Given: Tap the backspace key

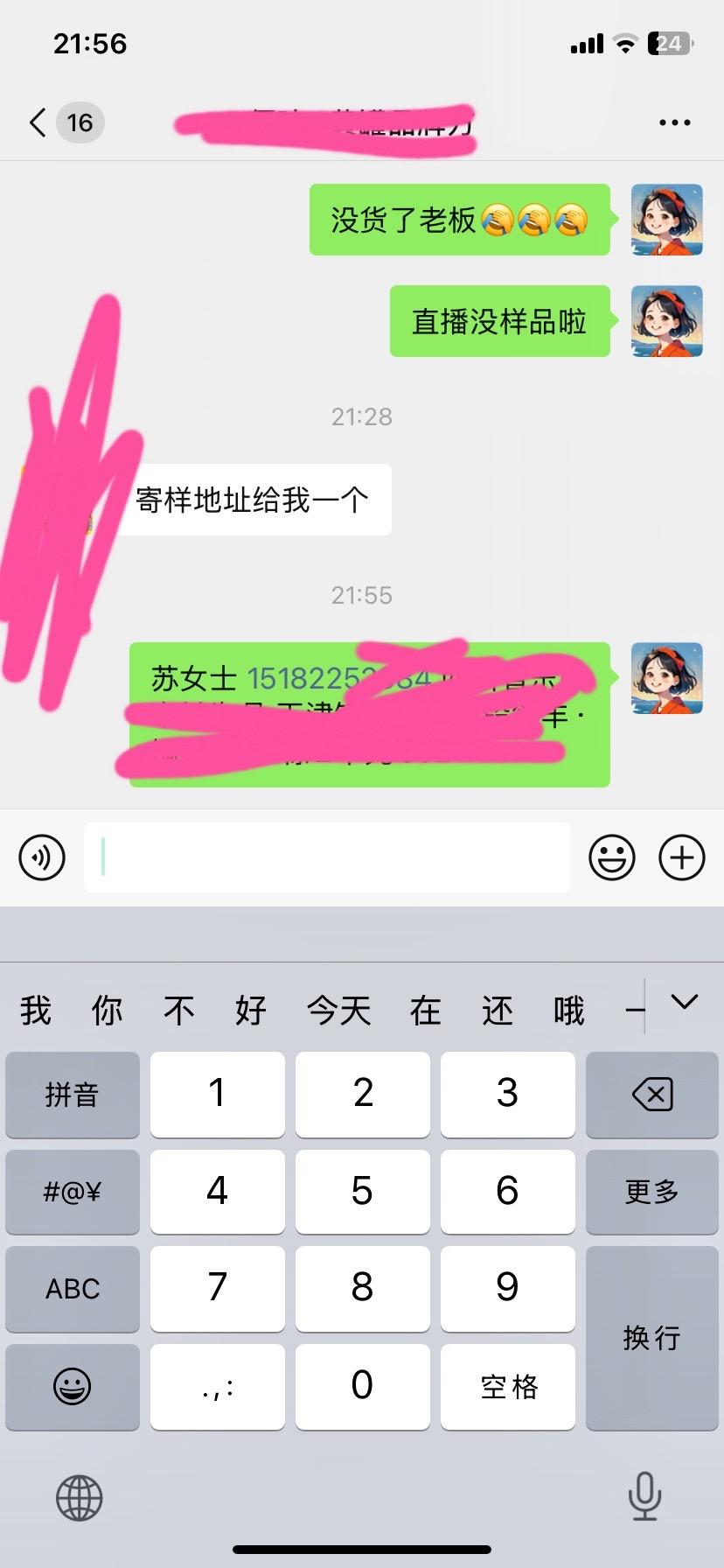Looking at the screenshot, I should coord(651,1094).
